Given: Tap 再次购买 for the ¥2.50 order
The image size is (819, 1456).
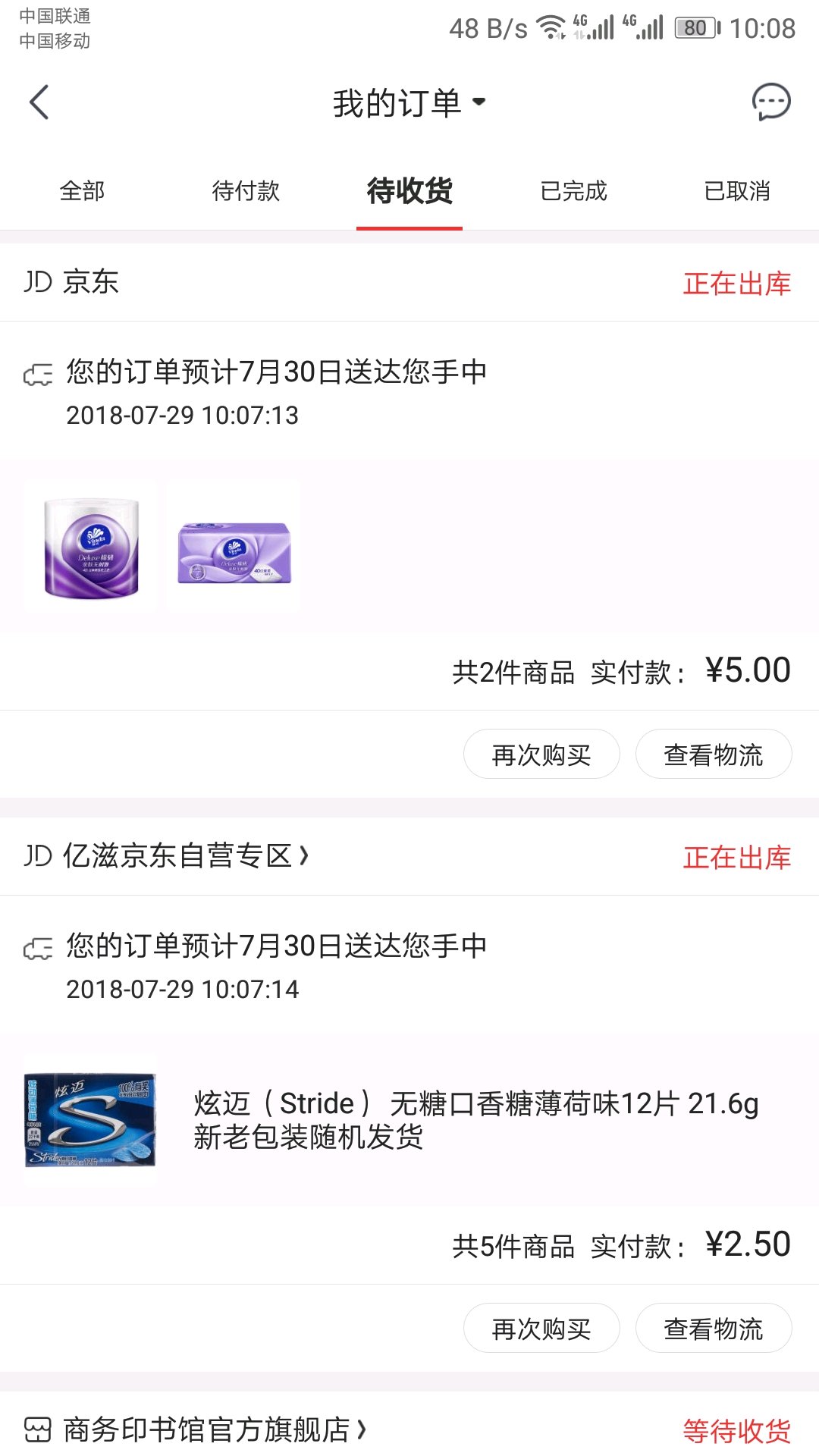Looking at the screenshot, I should click(x=541, y=1329).
